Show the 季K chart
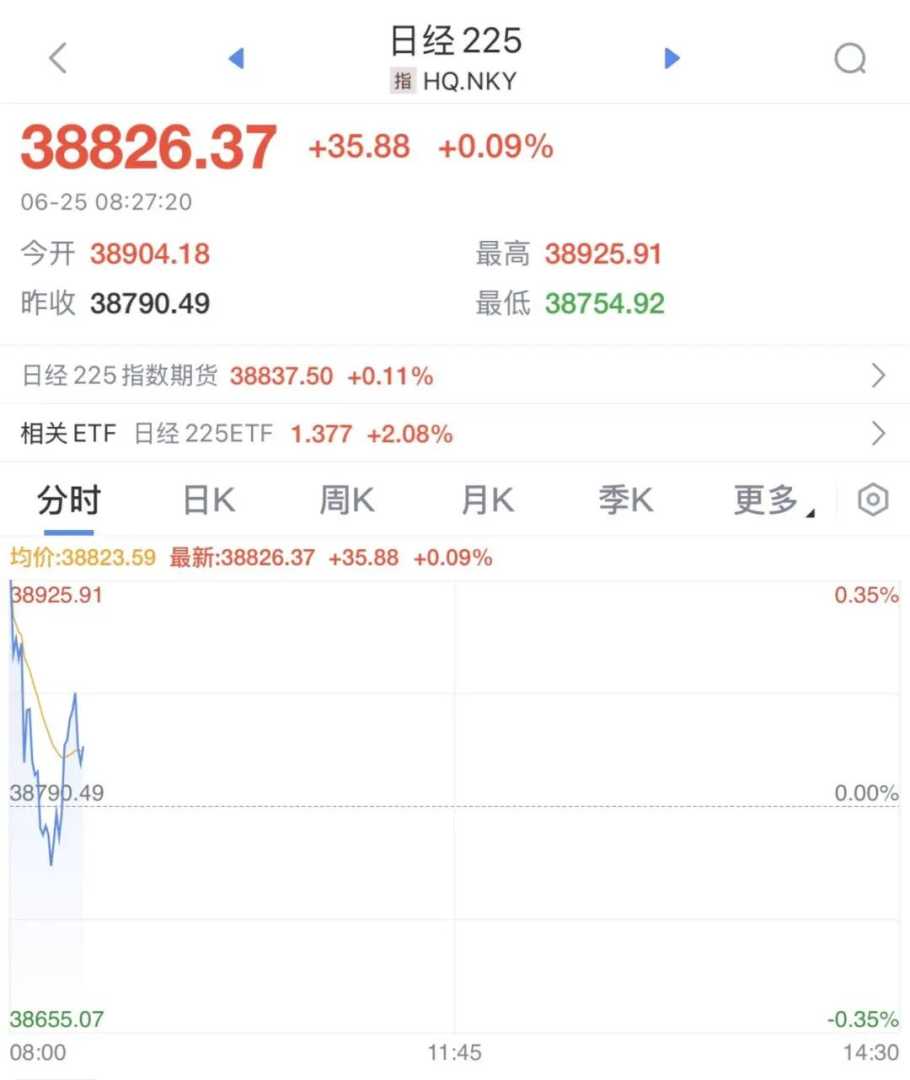Viewport: 910px width, 1080px height. click(x=626, y=500)
